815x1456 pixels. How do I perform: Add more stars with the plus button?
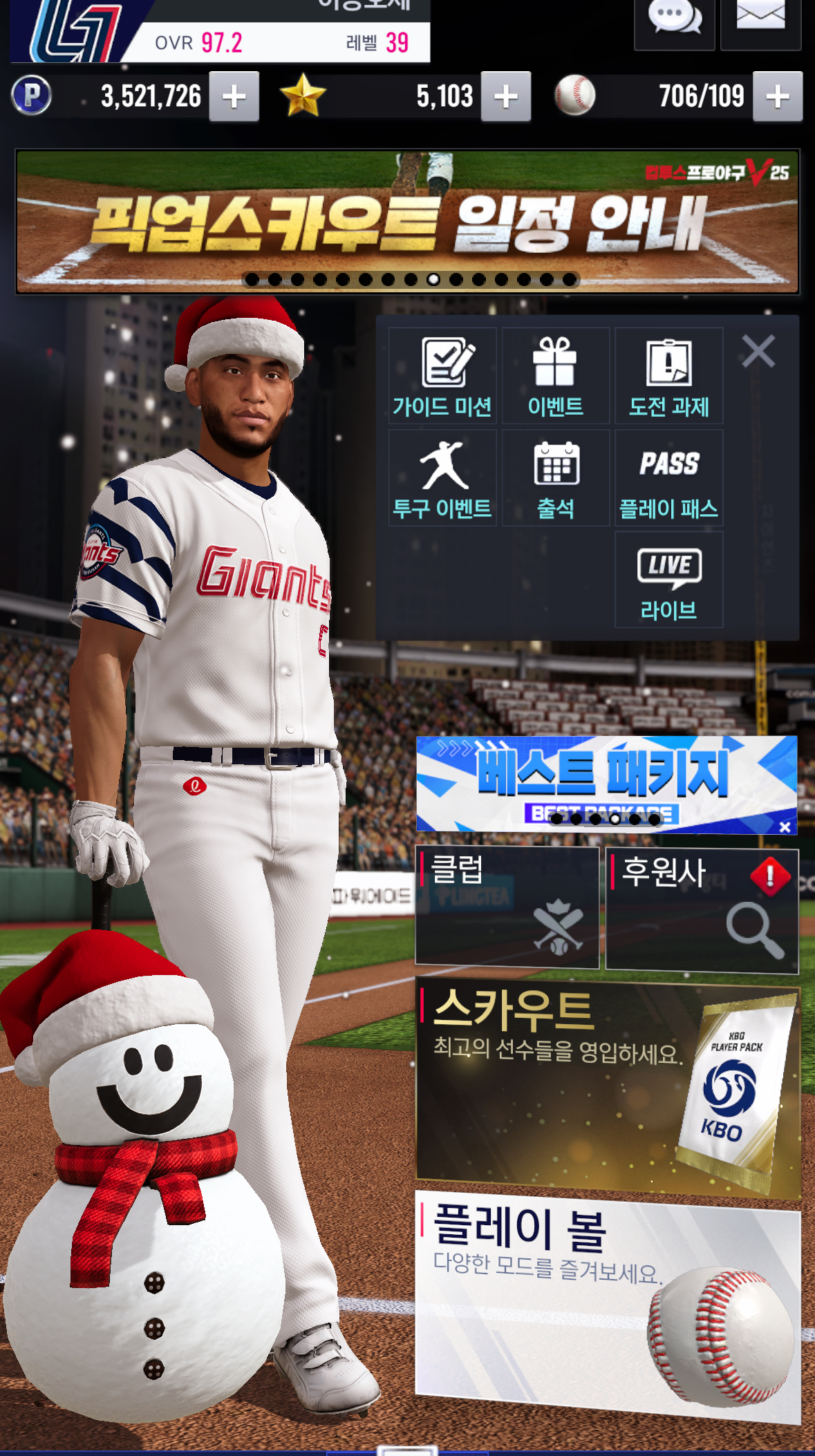(x=506, y=97)
